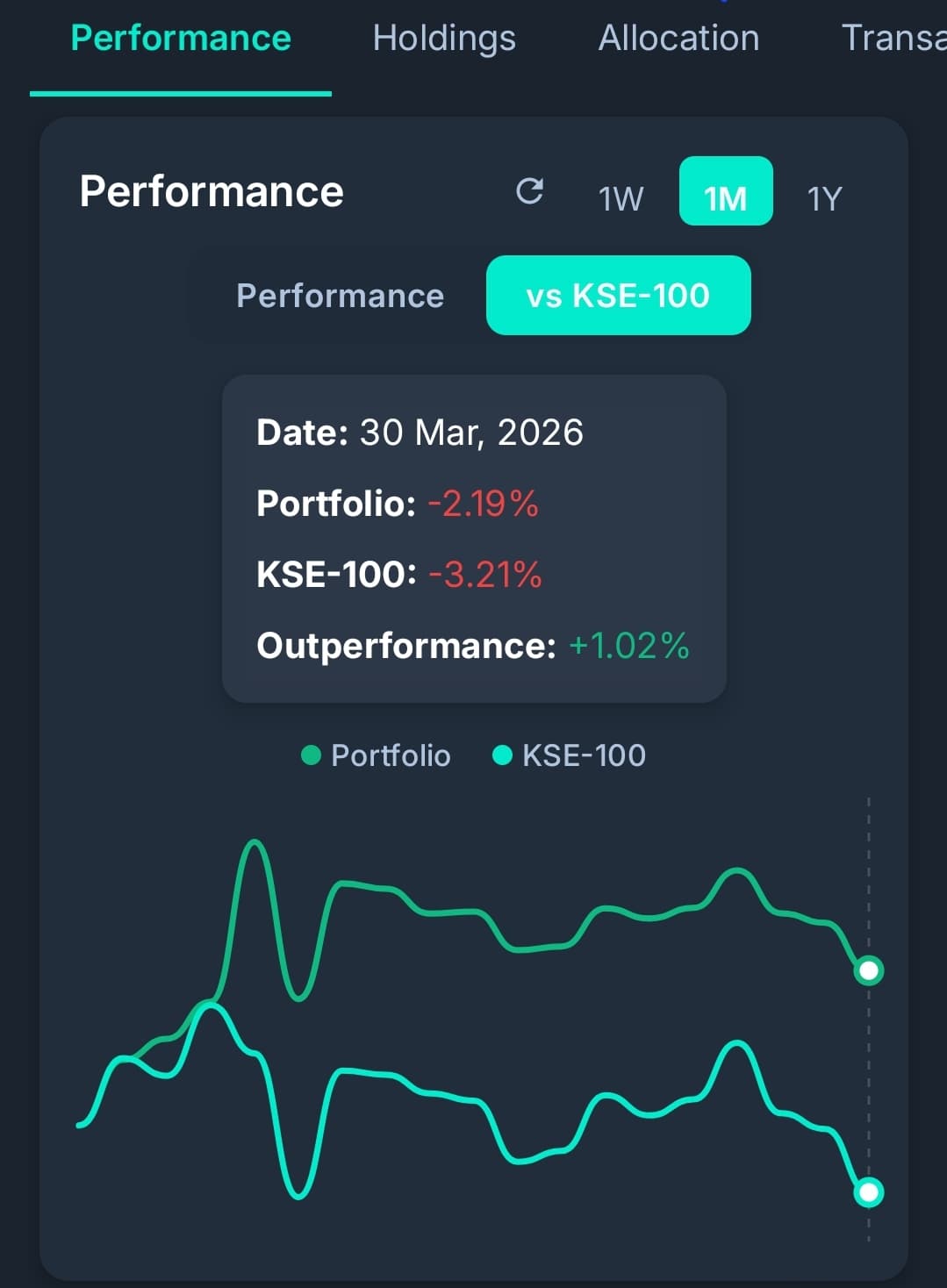The width and height of the screenshot is (947, 1288).
Task: Click the teal KSE-100 bullet indicator
Action: [x=503, y=755]
